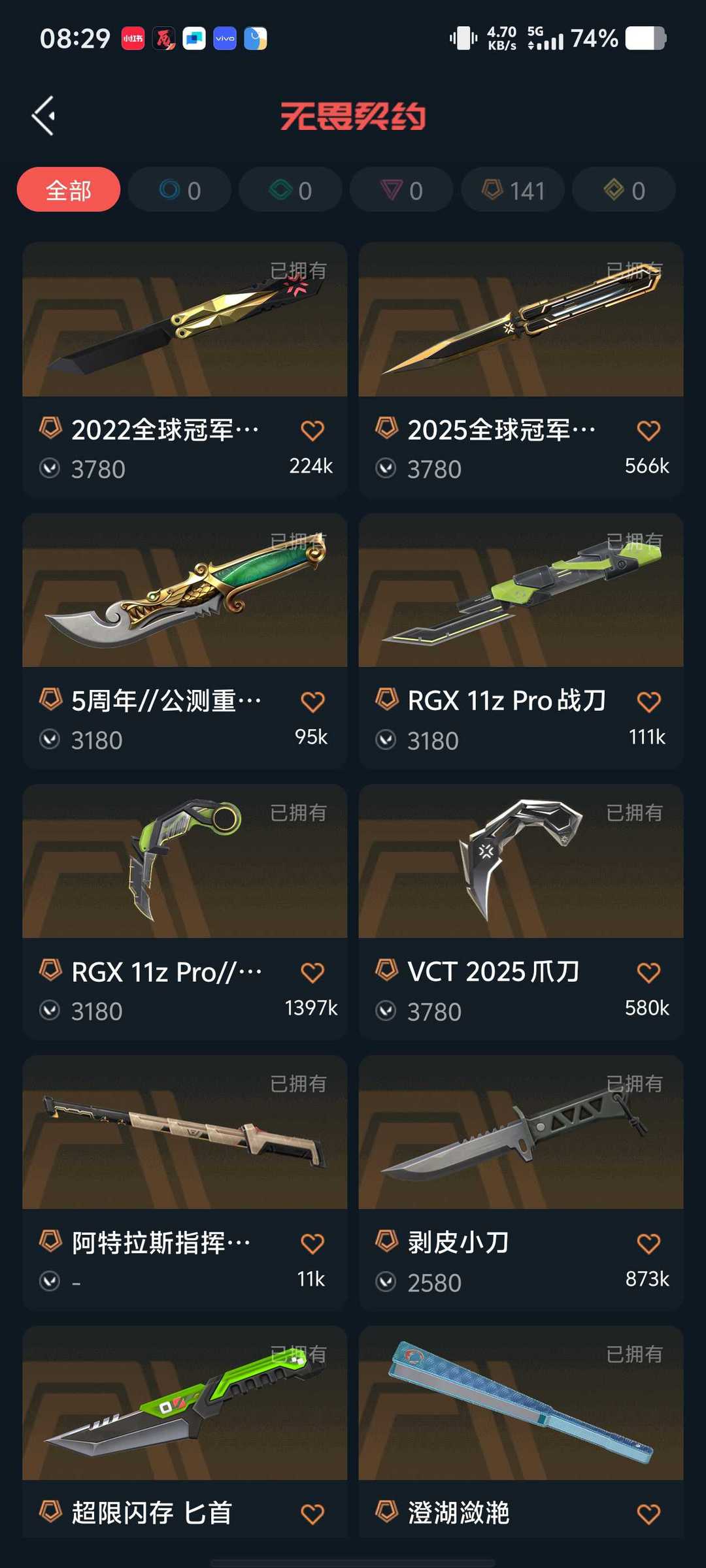The image size is (706, 1568).
Task: Like the 阿特拉斯指挥 skin
Action: pyautogui.click(x=312, y=1243)
